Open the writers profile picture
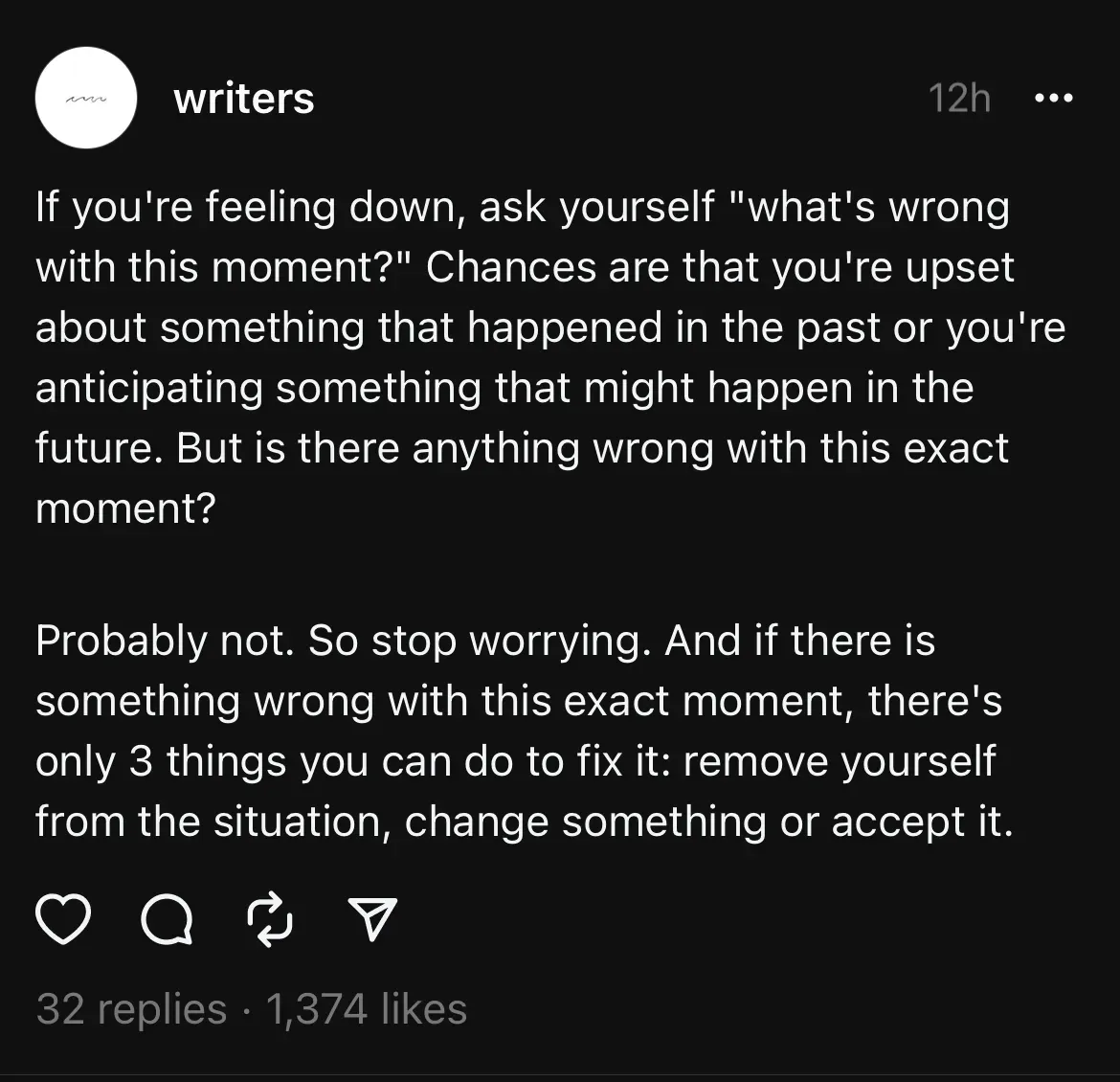Viewport: 1120px width, 1082px height. (x=86, y=98)
